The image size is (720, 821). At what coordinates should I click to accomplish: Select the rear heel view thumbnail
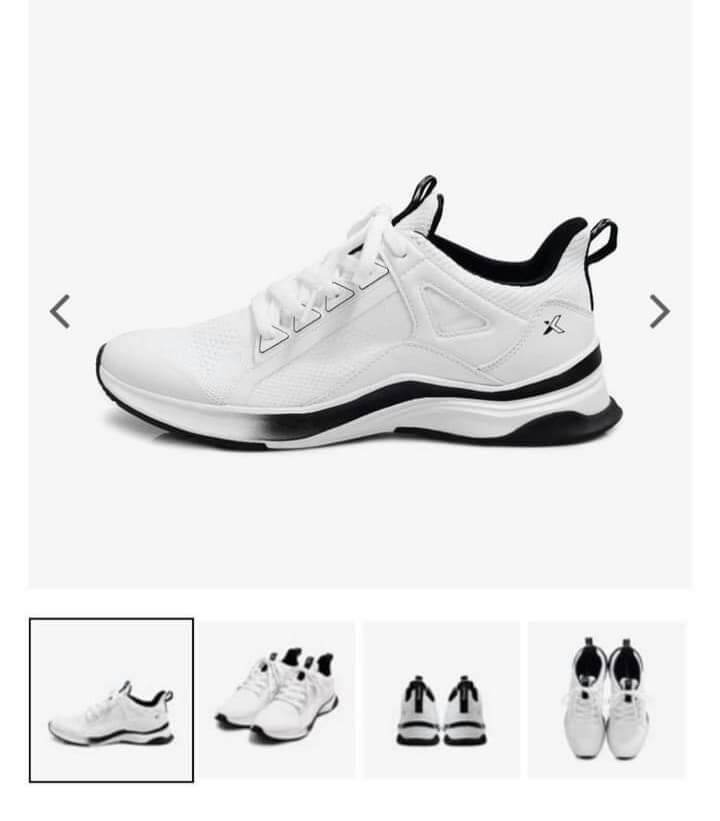[442, 700]
